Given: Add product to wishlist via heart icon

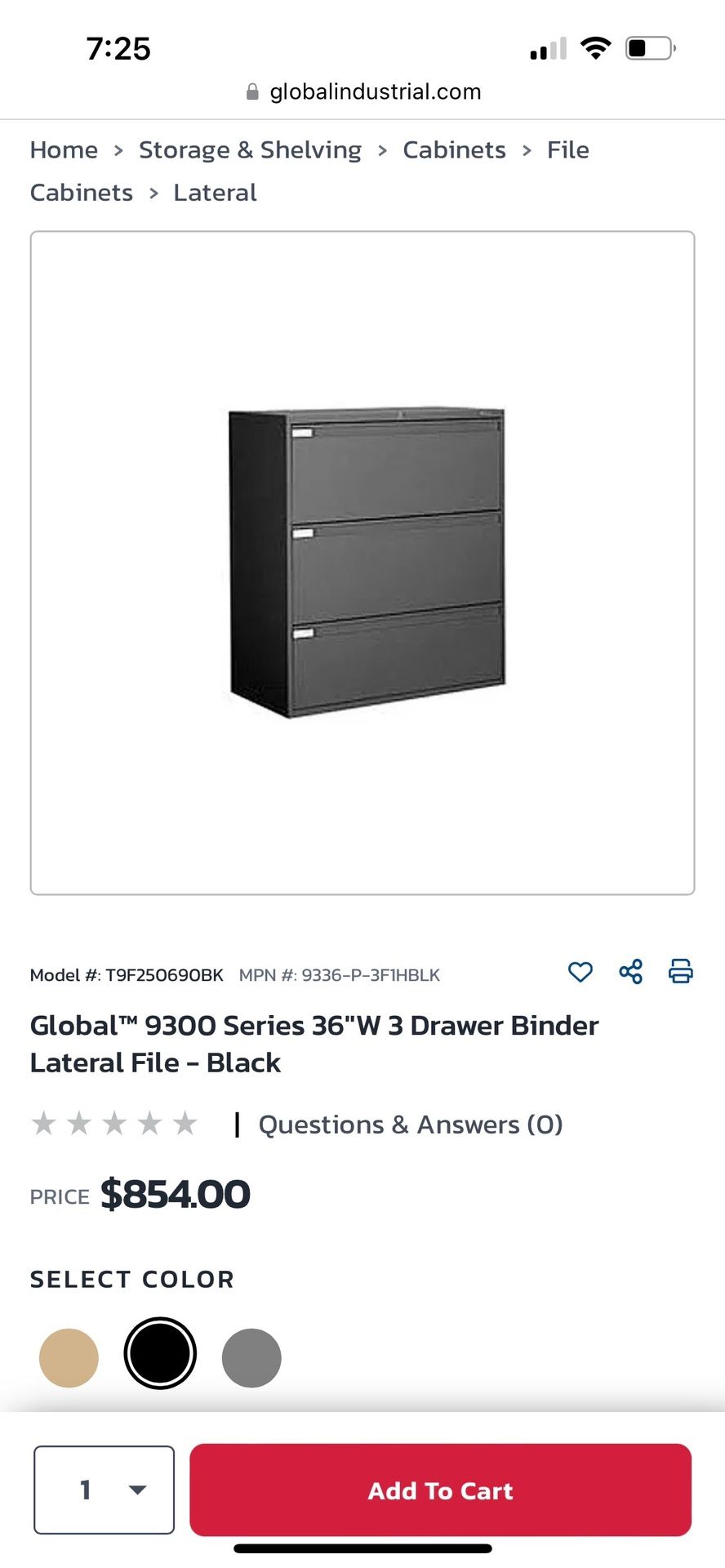Looking at the screenshot, I should coord(580,972).
